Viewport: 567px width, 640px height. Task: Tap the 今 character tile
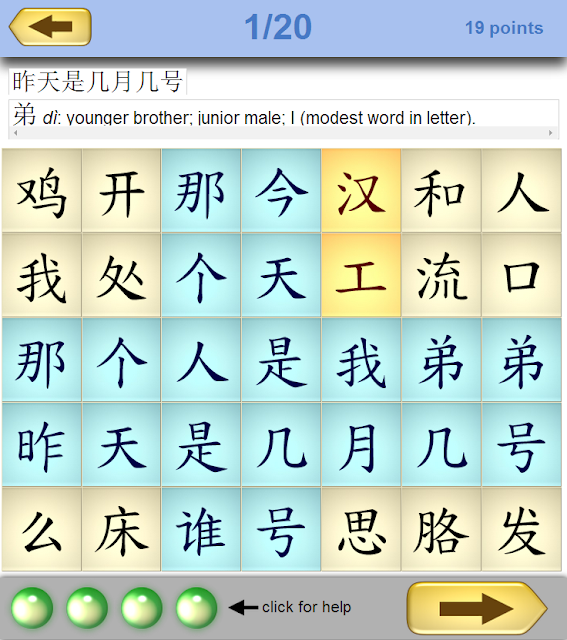click(281, 191)
